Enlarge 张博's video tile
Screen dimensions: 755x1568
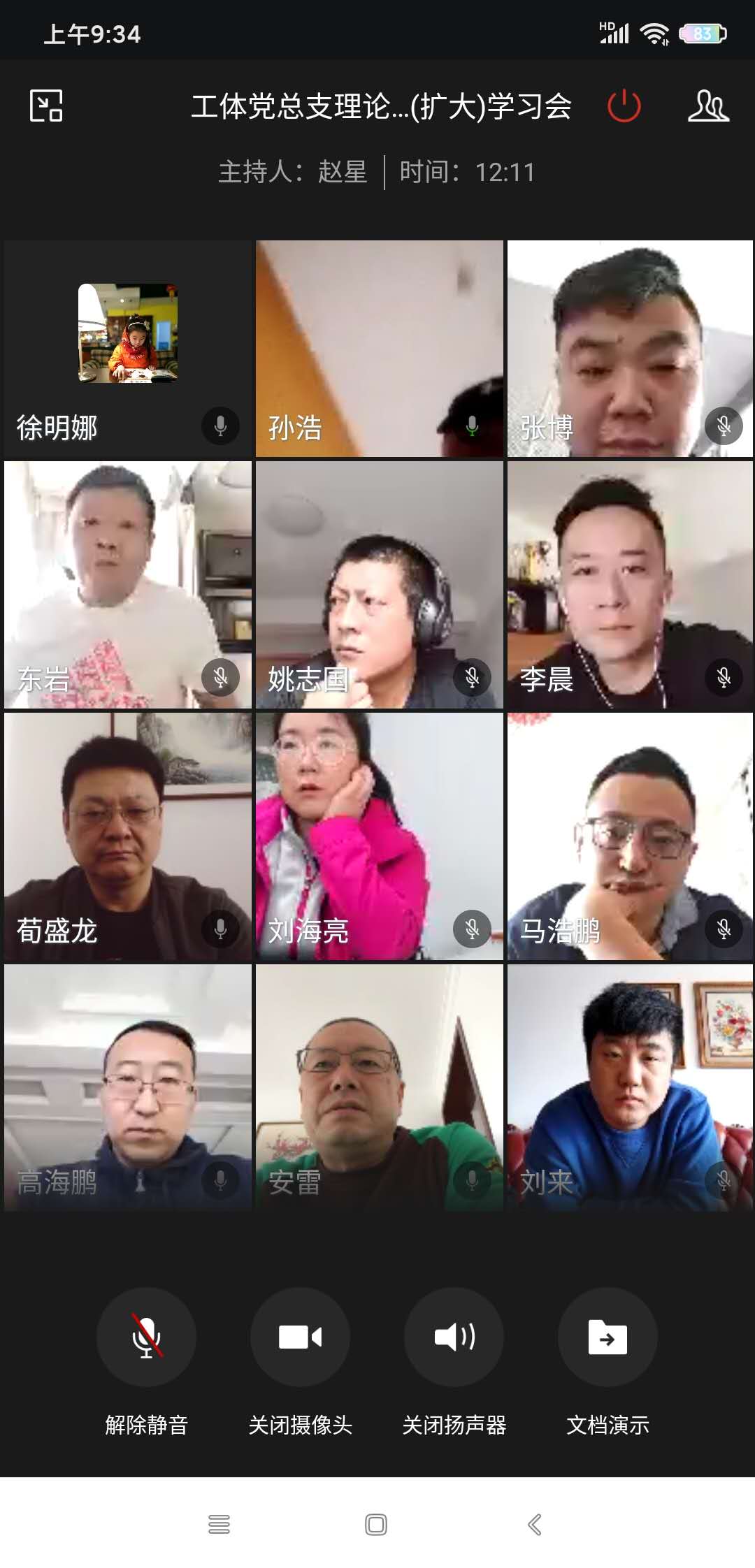tap(630, 349)
